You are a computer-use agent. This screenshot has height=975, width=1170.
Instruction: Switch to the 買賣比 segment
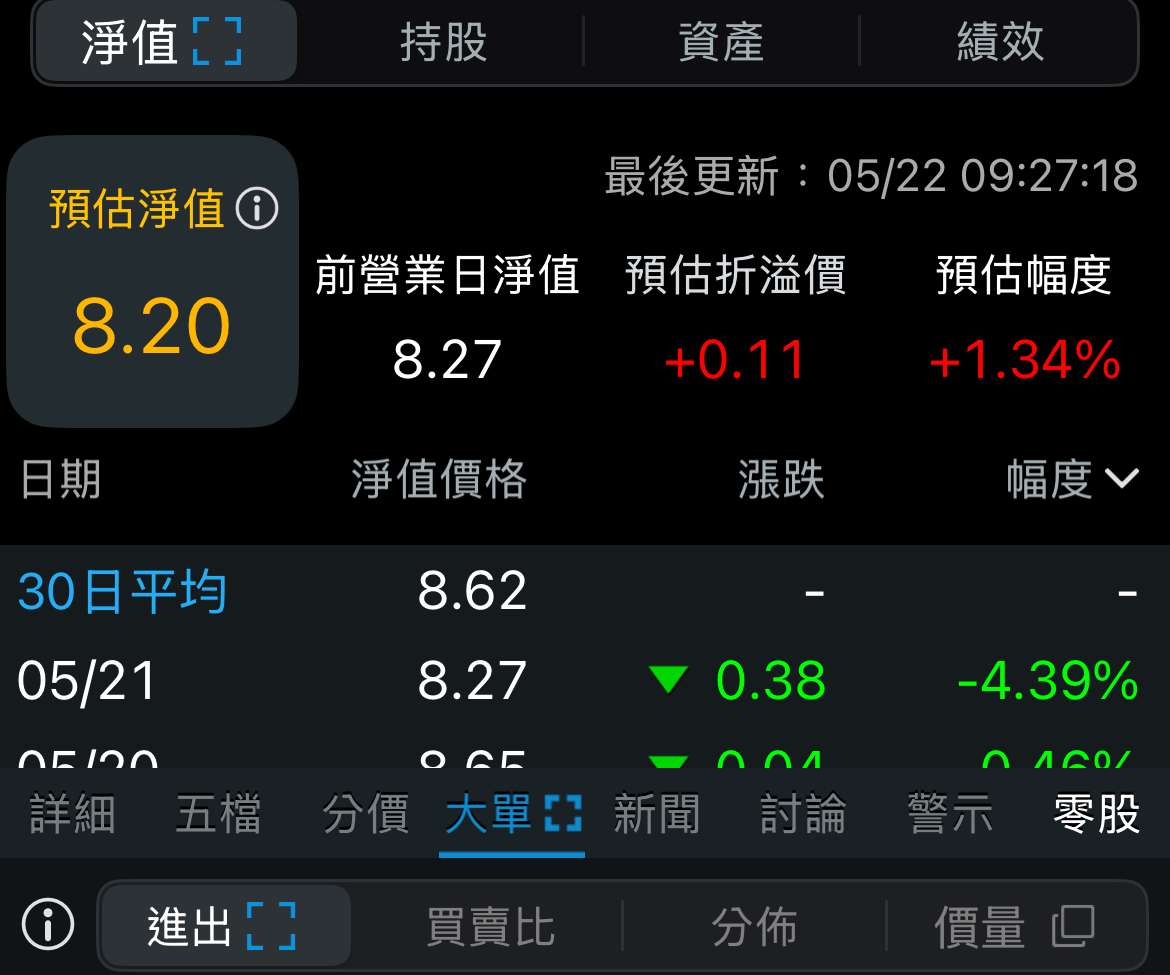(490, 927)
